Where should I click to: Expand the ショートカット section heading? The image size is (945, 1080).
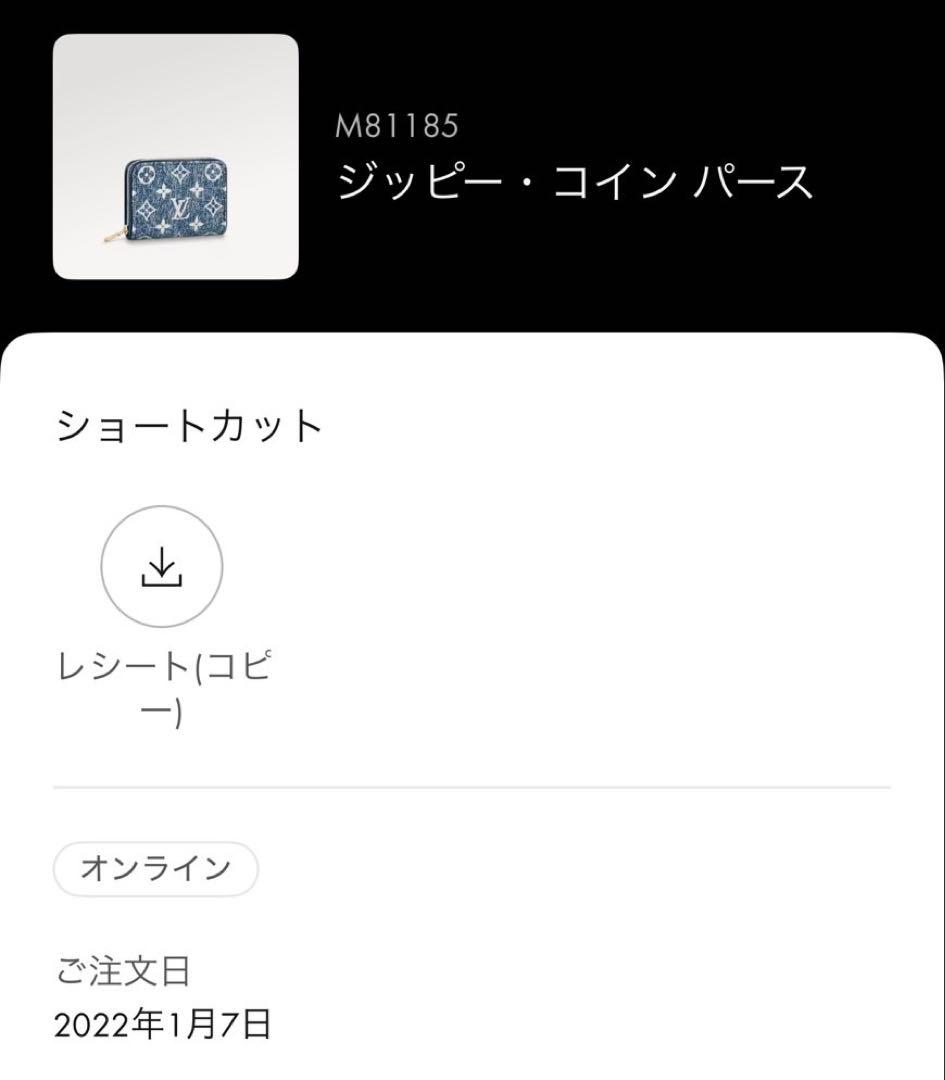pyautogui.click(x=190, y=424)
